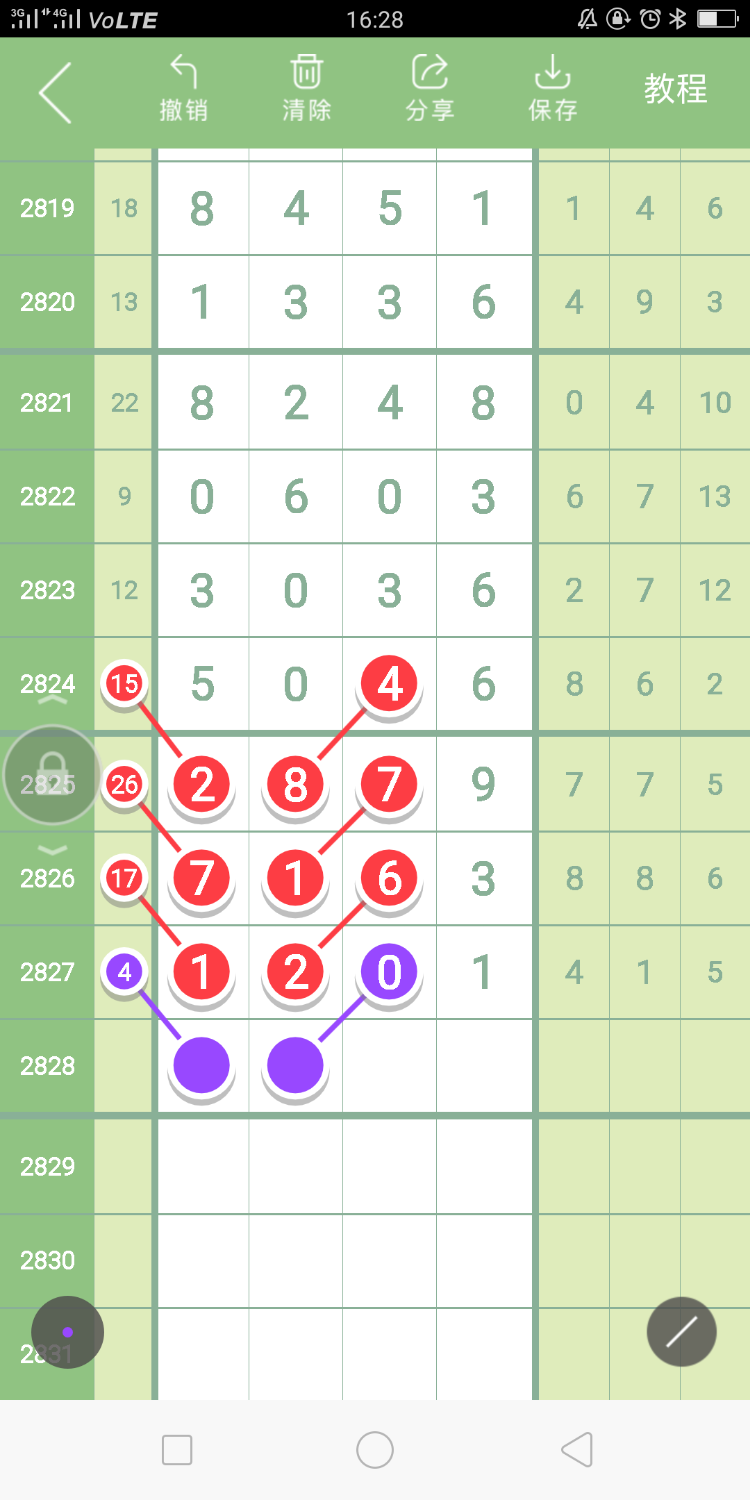Tap the red 15 count badge

[124, 683]
